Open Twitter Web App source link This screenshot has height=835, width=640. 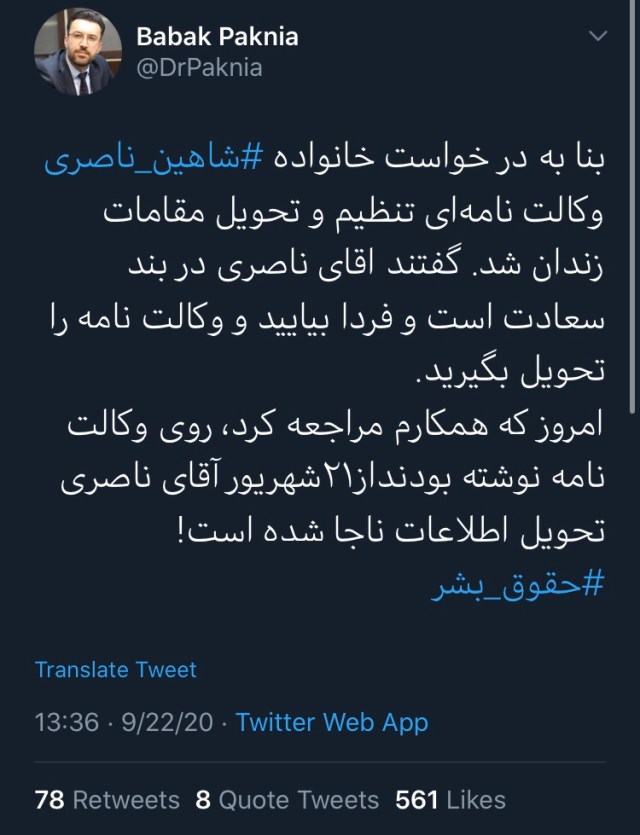pos(332,722)
